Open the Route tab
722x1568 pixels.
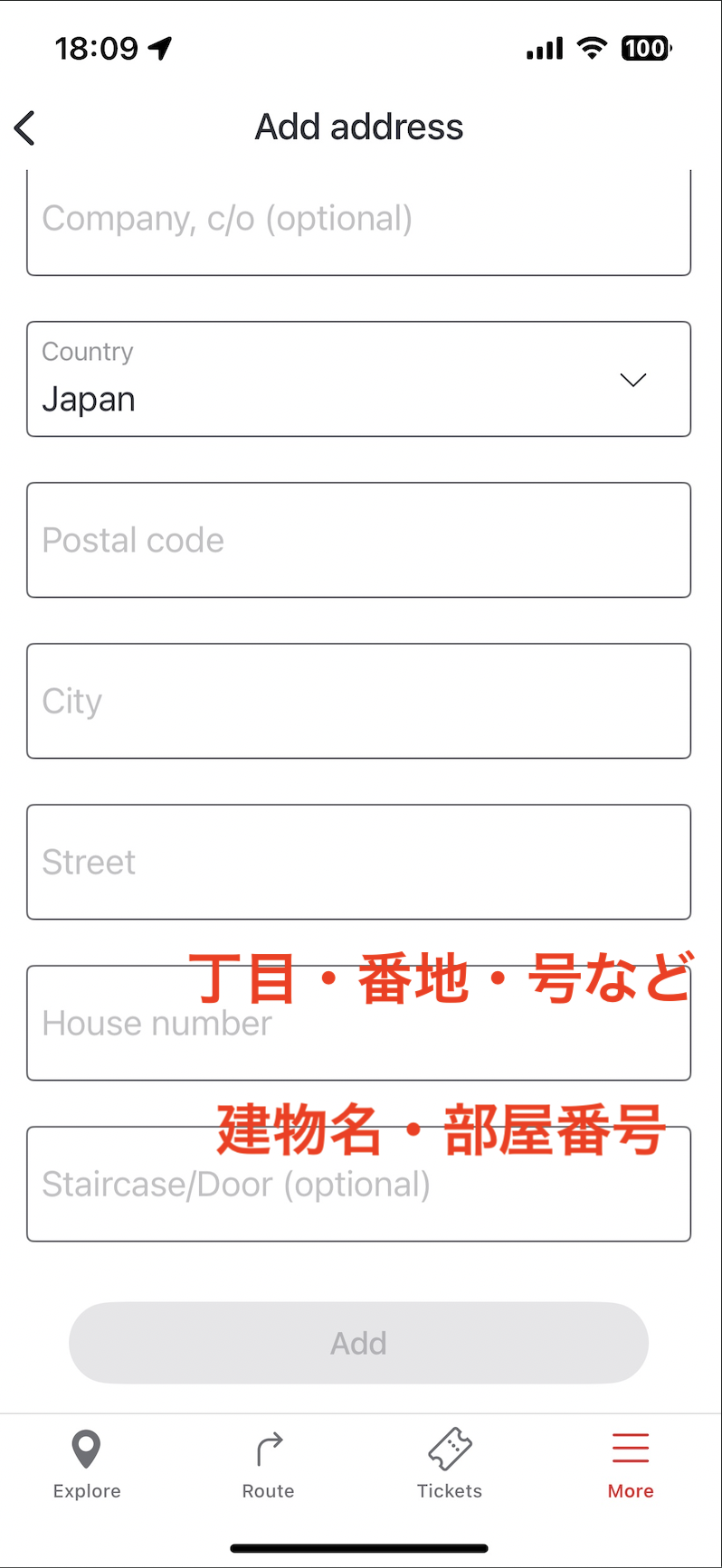pos(269,1465)
